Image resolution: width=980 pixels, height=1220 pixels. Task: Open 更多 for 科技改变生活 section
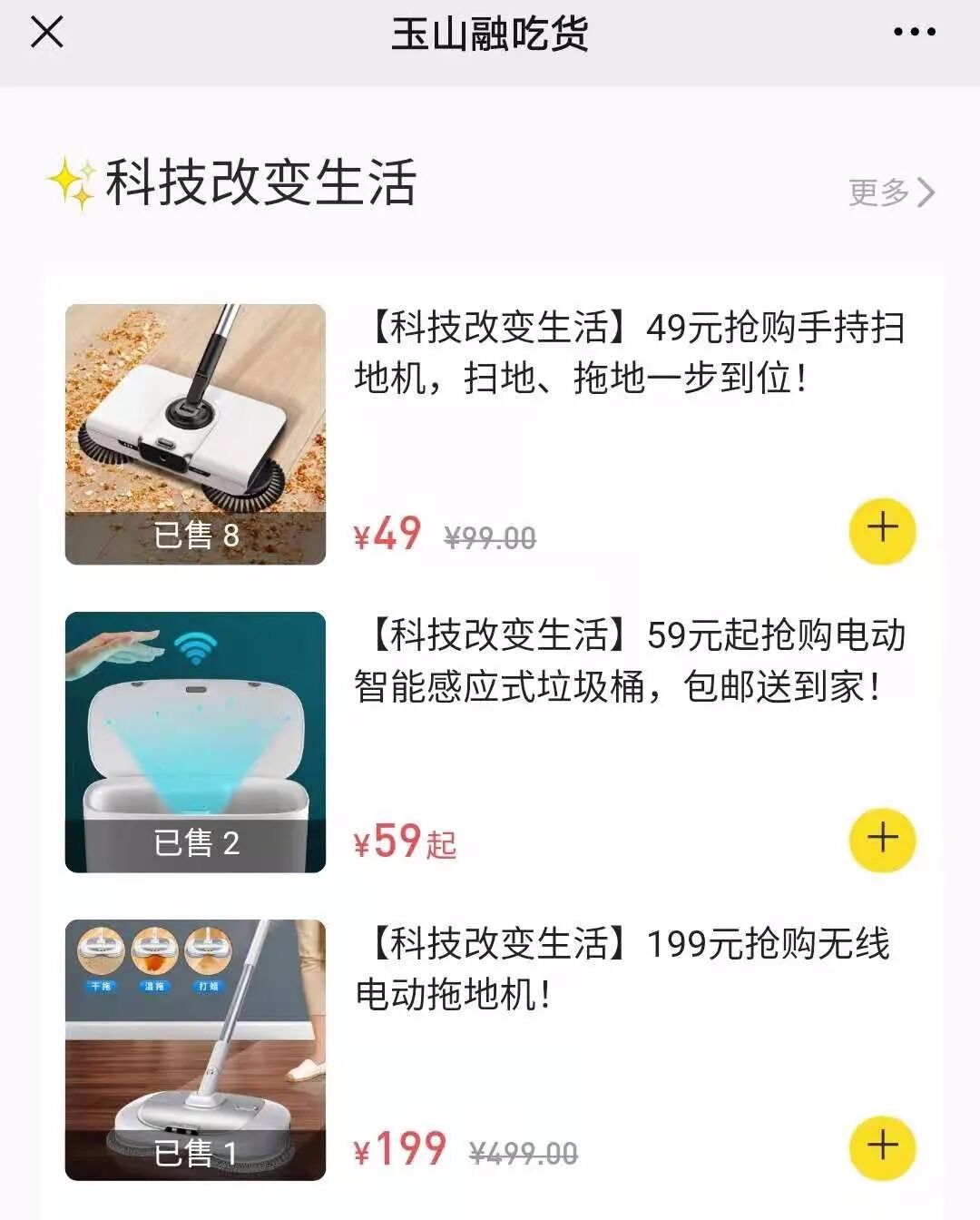click(x=891, y=192)
